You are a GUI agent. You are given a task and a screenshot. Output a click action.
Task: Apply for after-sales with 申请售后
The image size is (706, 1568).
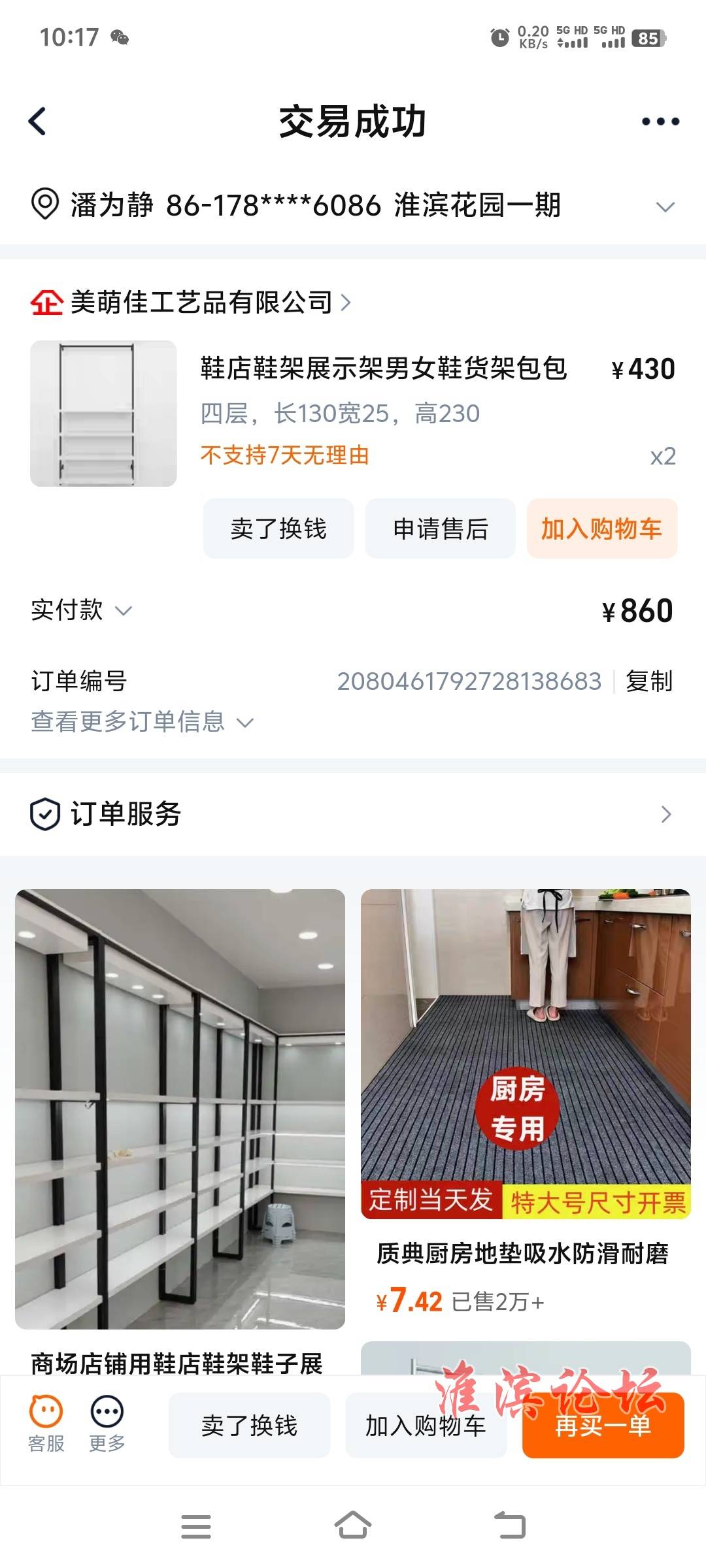click(440, 529)
